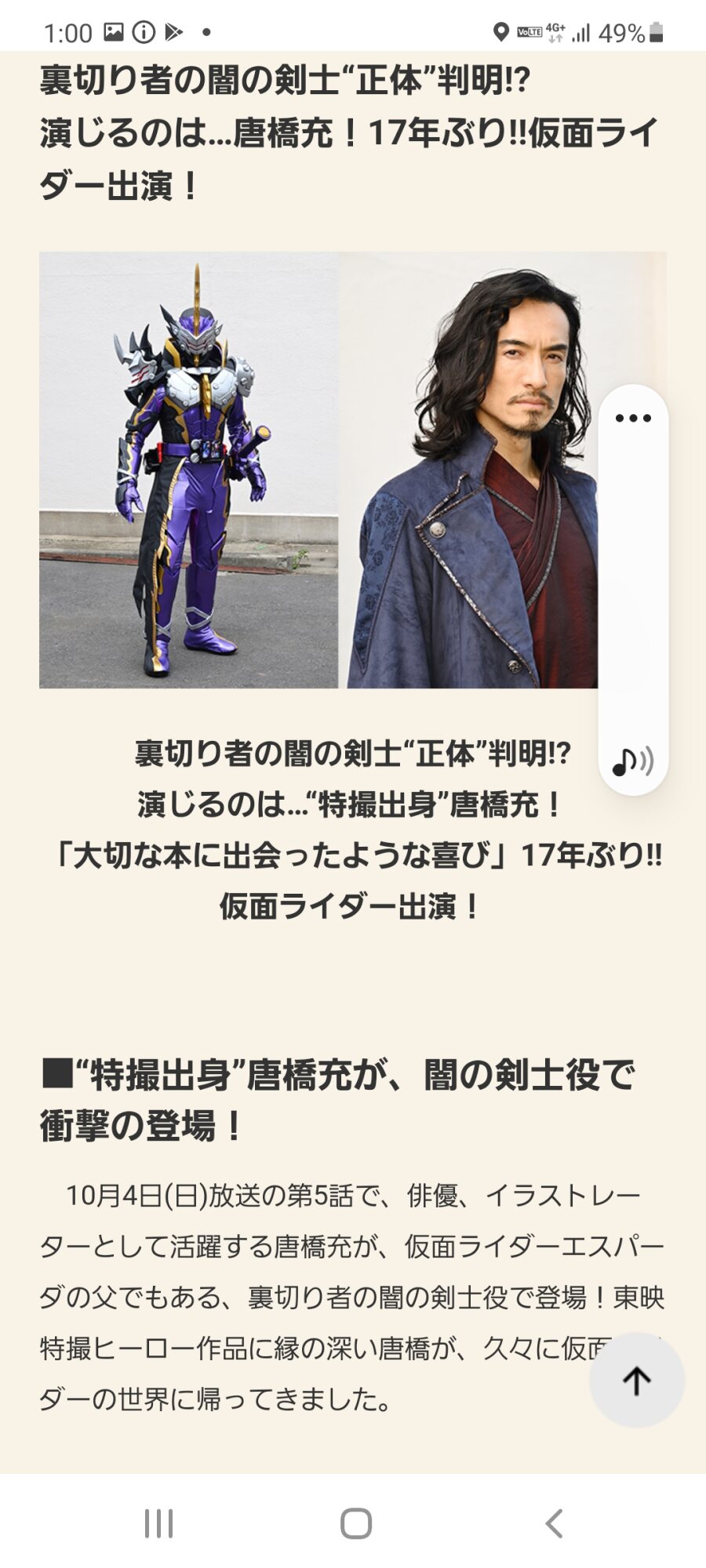Image resolution: width=706 pixels, height=1568 pixels.
Task: Go to the home screen
Action: [356, 1523]
